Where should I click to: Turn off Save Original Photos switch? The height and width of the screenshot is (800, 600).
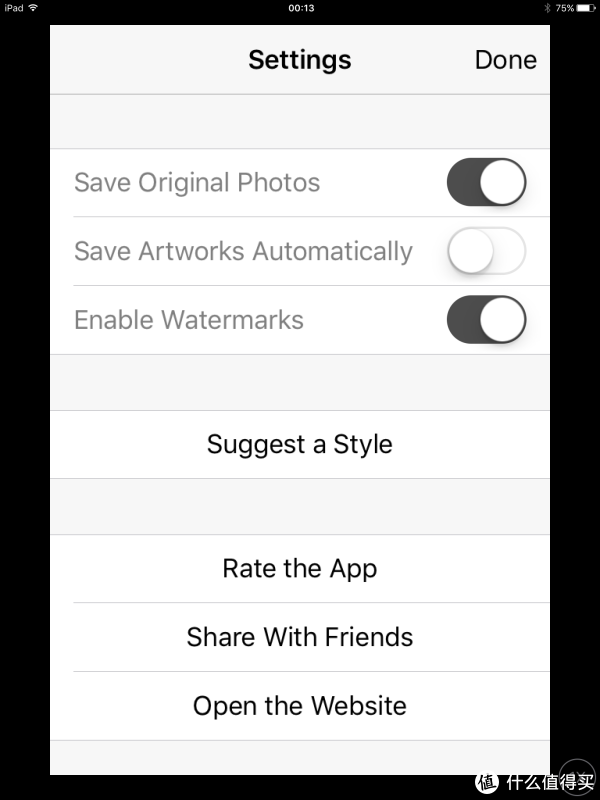pyautogui.click(x=486, y=183)
